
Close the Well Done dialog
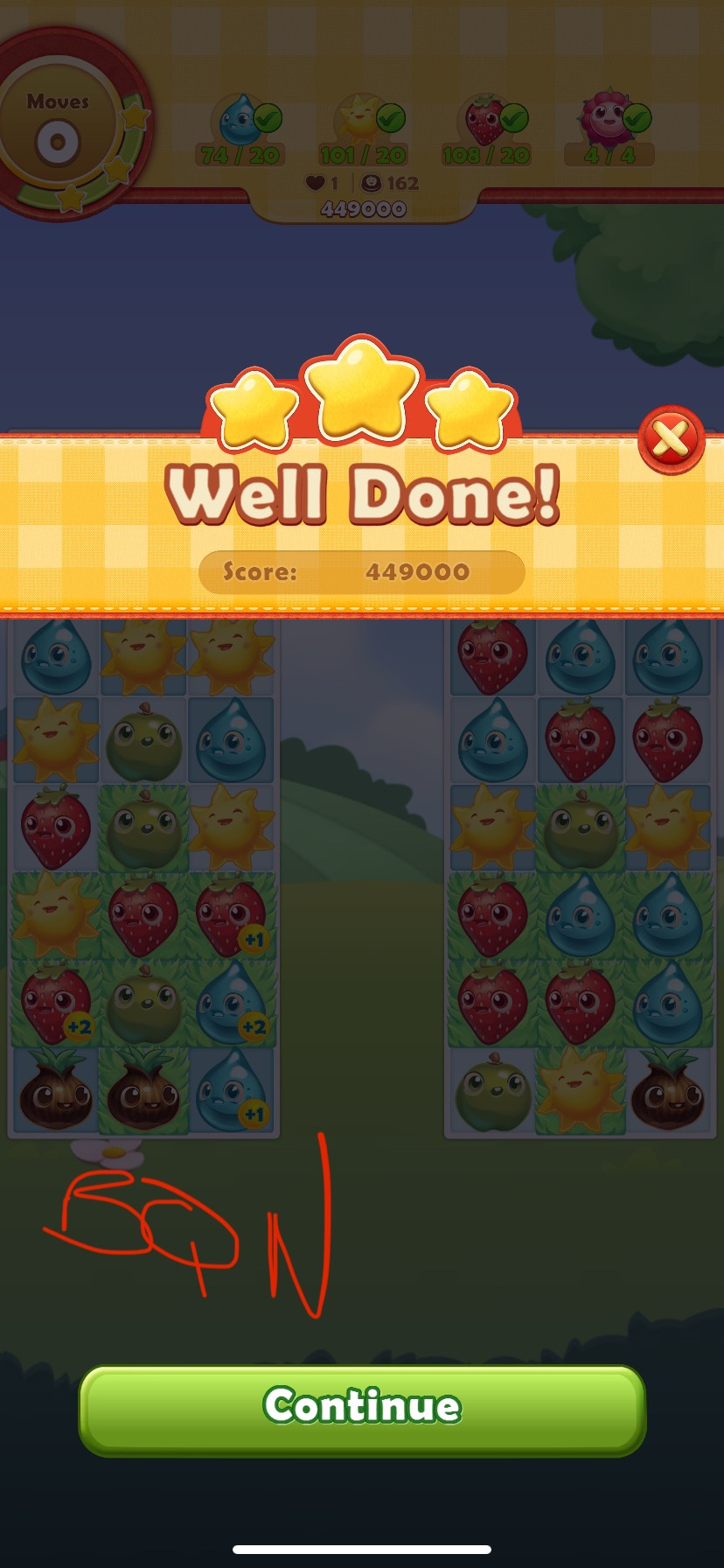coord(671,439)
